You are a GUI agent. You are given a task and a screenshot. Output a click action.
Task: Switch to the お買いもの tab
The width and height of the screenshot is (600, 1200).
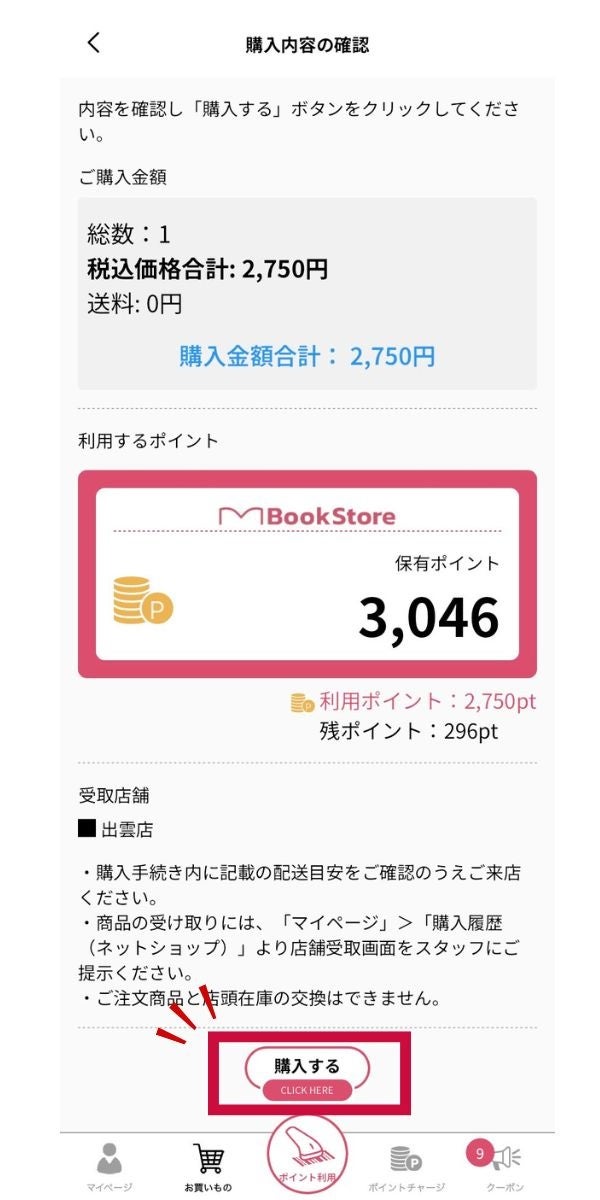coord(208,1166)
